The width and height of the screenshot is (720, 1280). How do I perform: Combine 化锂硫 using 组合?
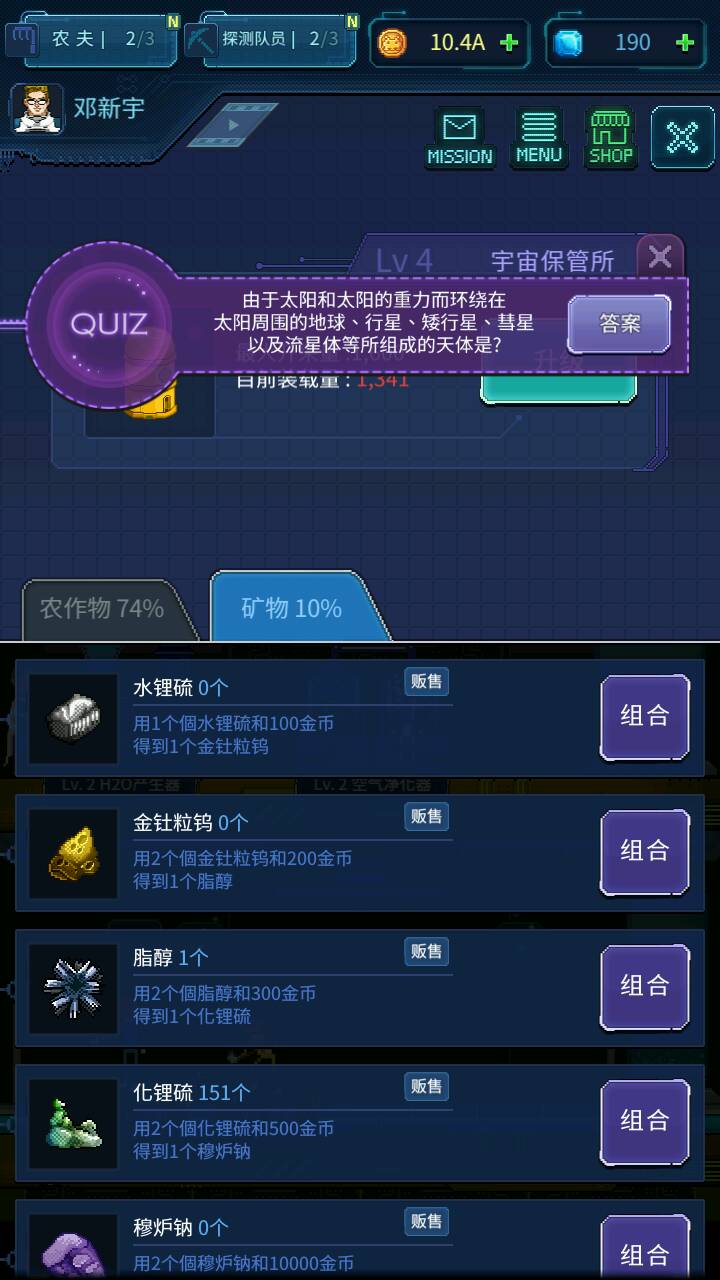644,1121
